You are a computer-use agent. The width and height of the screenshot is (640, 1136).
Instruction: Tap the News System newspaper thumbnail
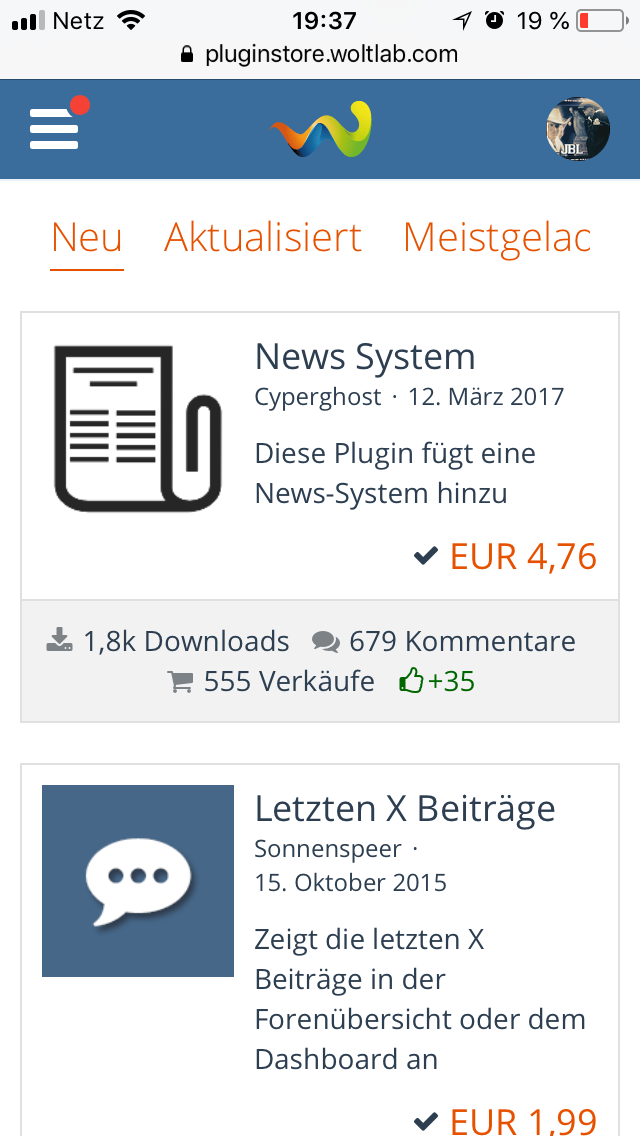[138, 428]
